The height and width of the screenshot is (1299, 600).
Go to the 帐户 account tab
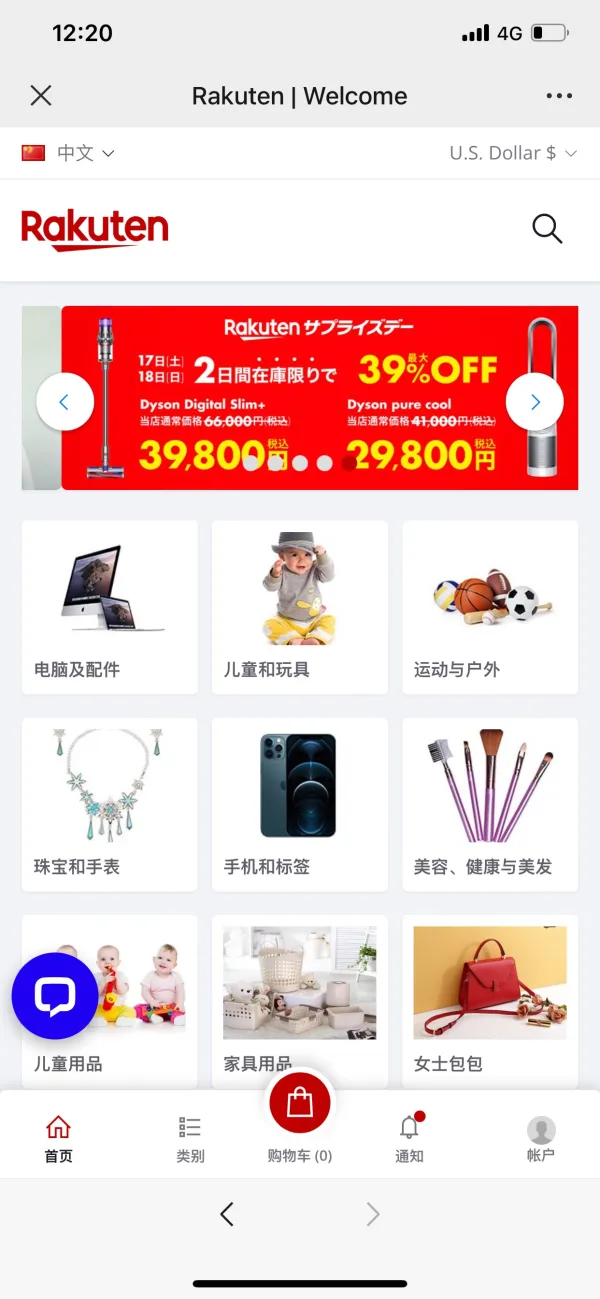[541, 1139]
